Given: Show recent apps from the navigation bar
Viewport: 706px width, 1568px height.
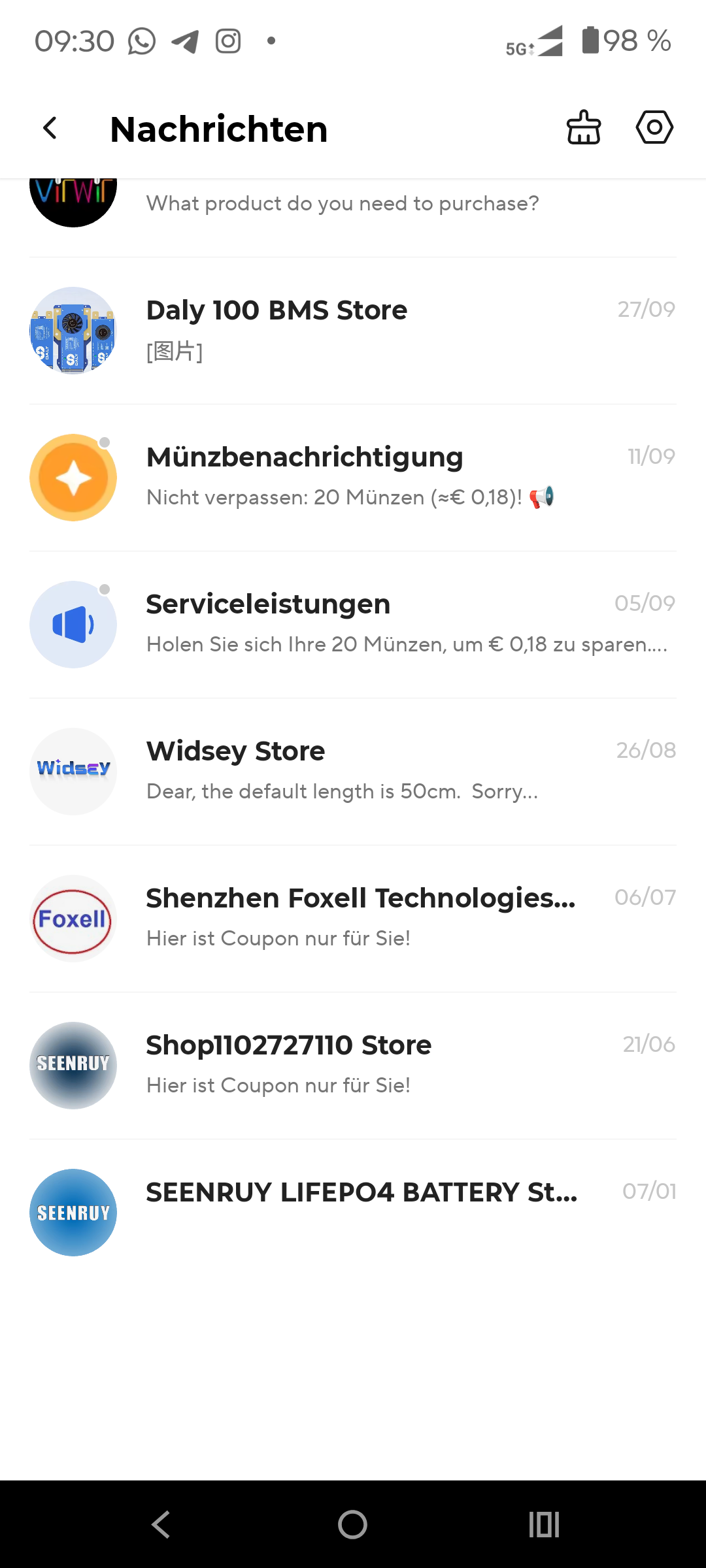Looking at the screenshot, I should click(544, 1525).
